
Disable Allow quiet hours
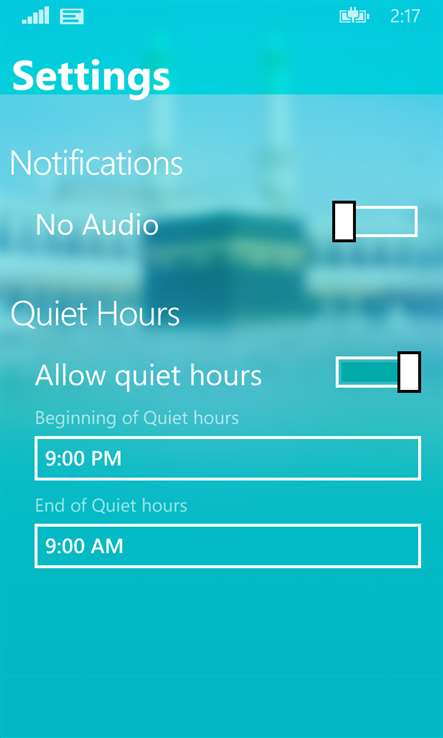click(x=378, y=372)
